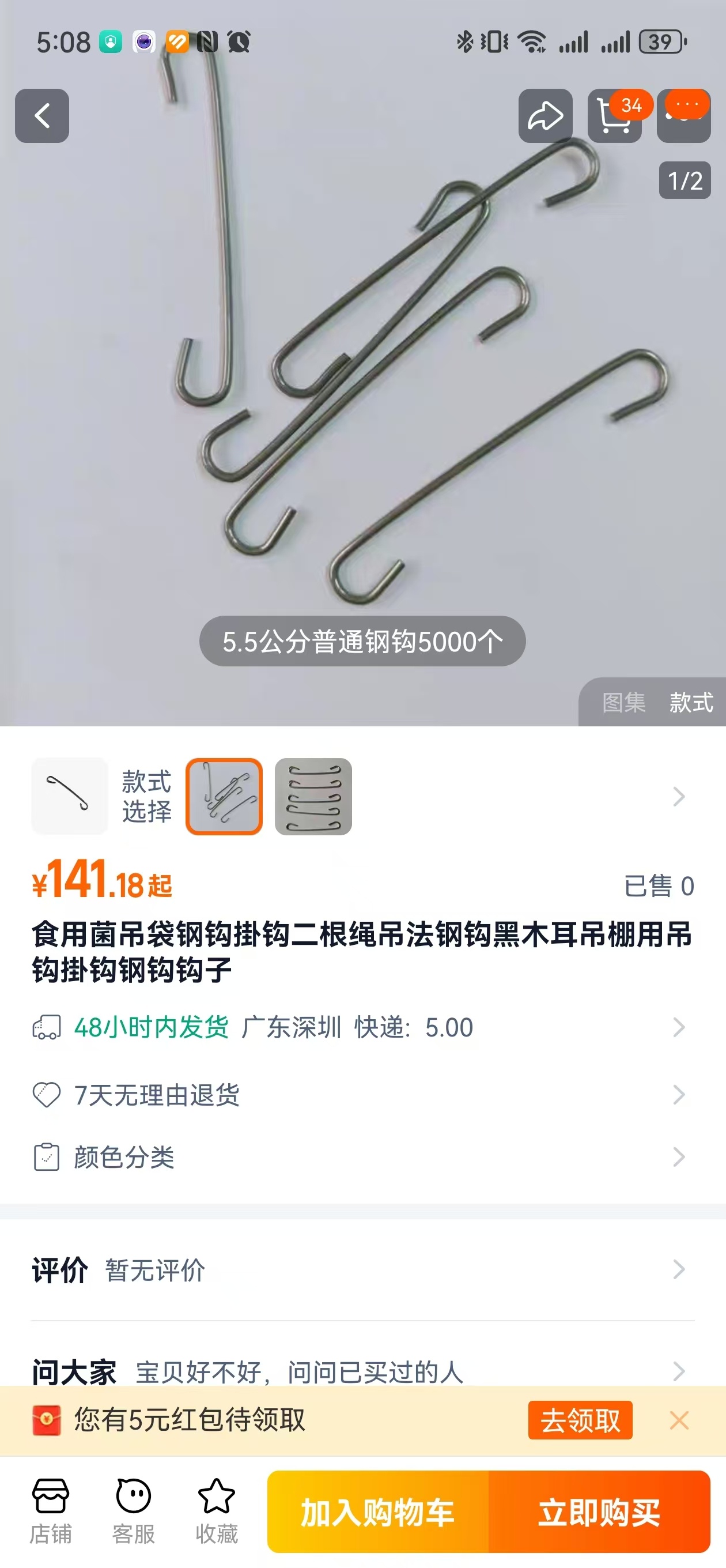
Task: Go back to the previous page
Action: click(41, 116)
